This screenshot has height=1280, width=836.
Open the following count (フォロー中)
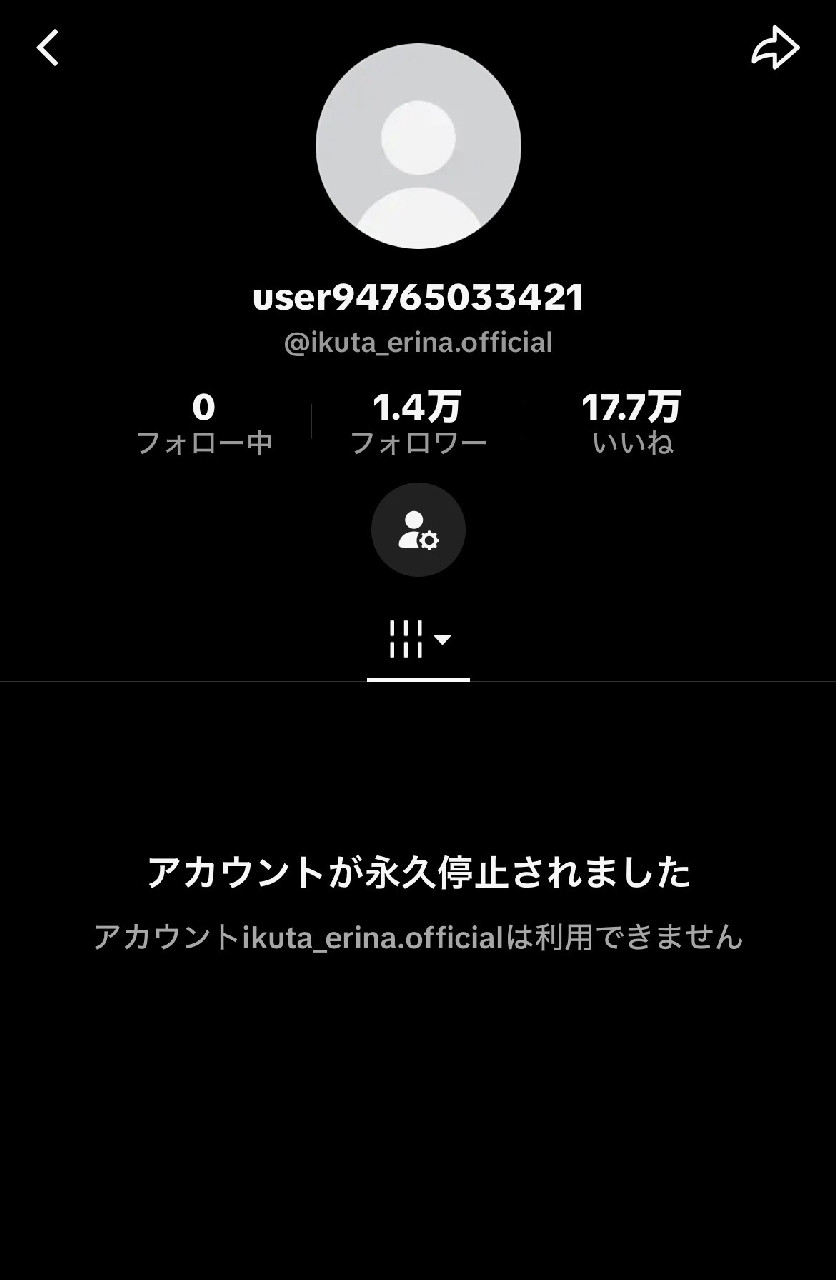coord(204,424)
